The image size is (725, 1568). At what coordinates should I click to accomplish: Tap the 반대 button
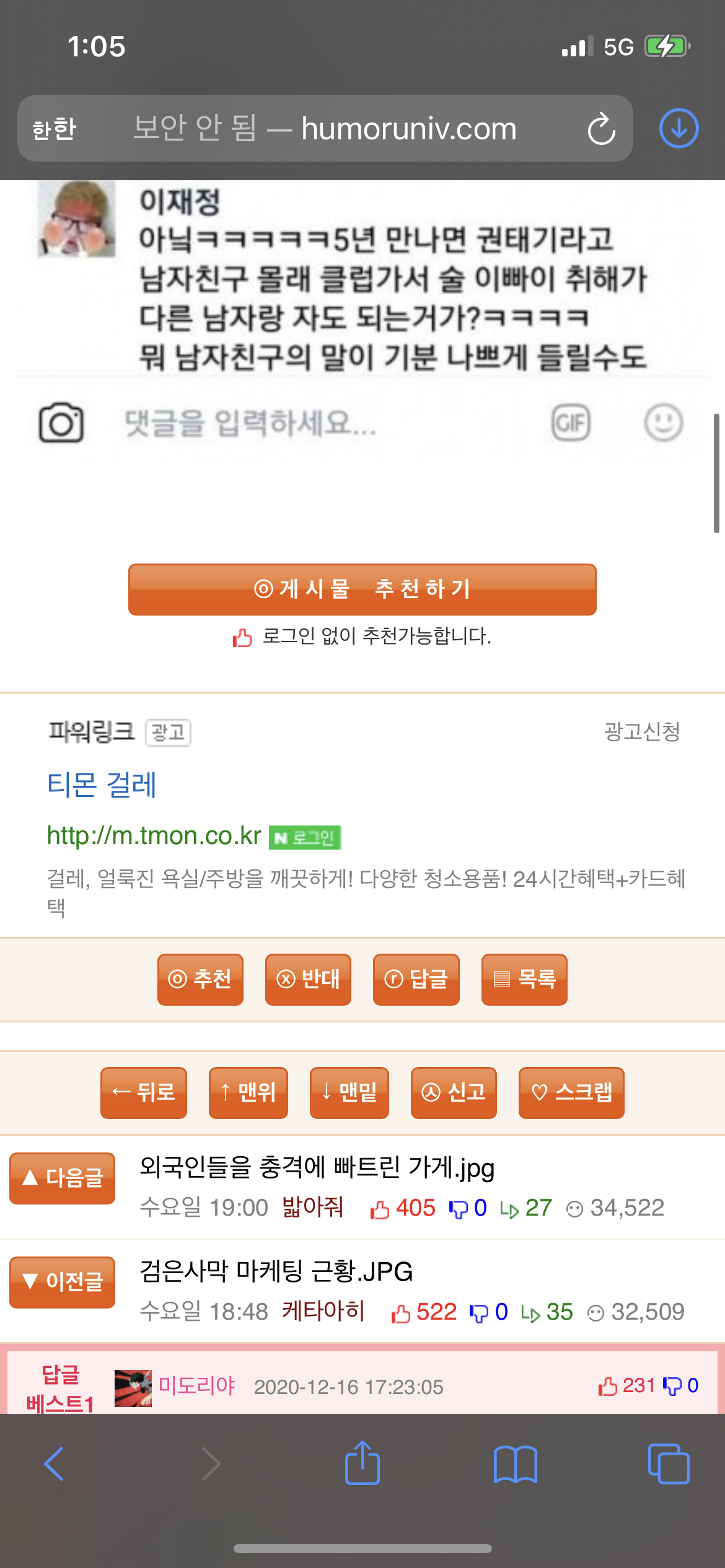(x=308, y=979)
